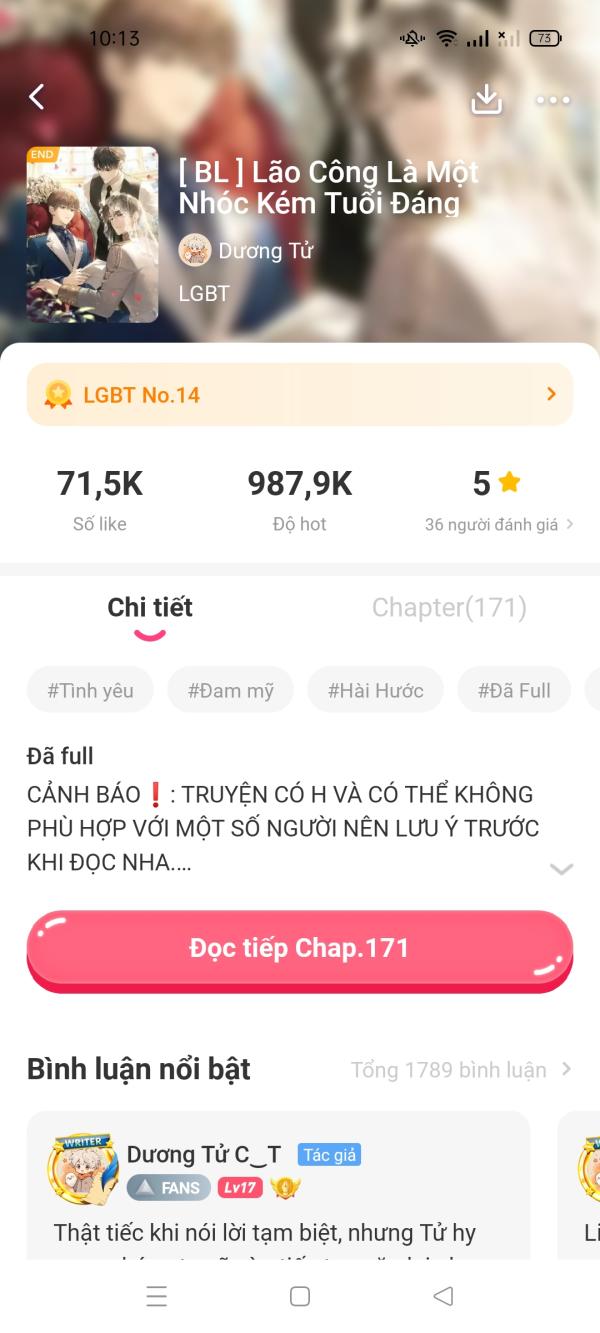
Task: Continue reading with Đọc tiếp Chap.171
Action: tap(300, 950)
